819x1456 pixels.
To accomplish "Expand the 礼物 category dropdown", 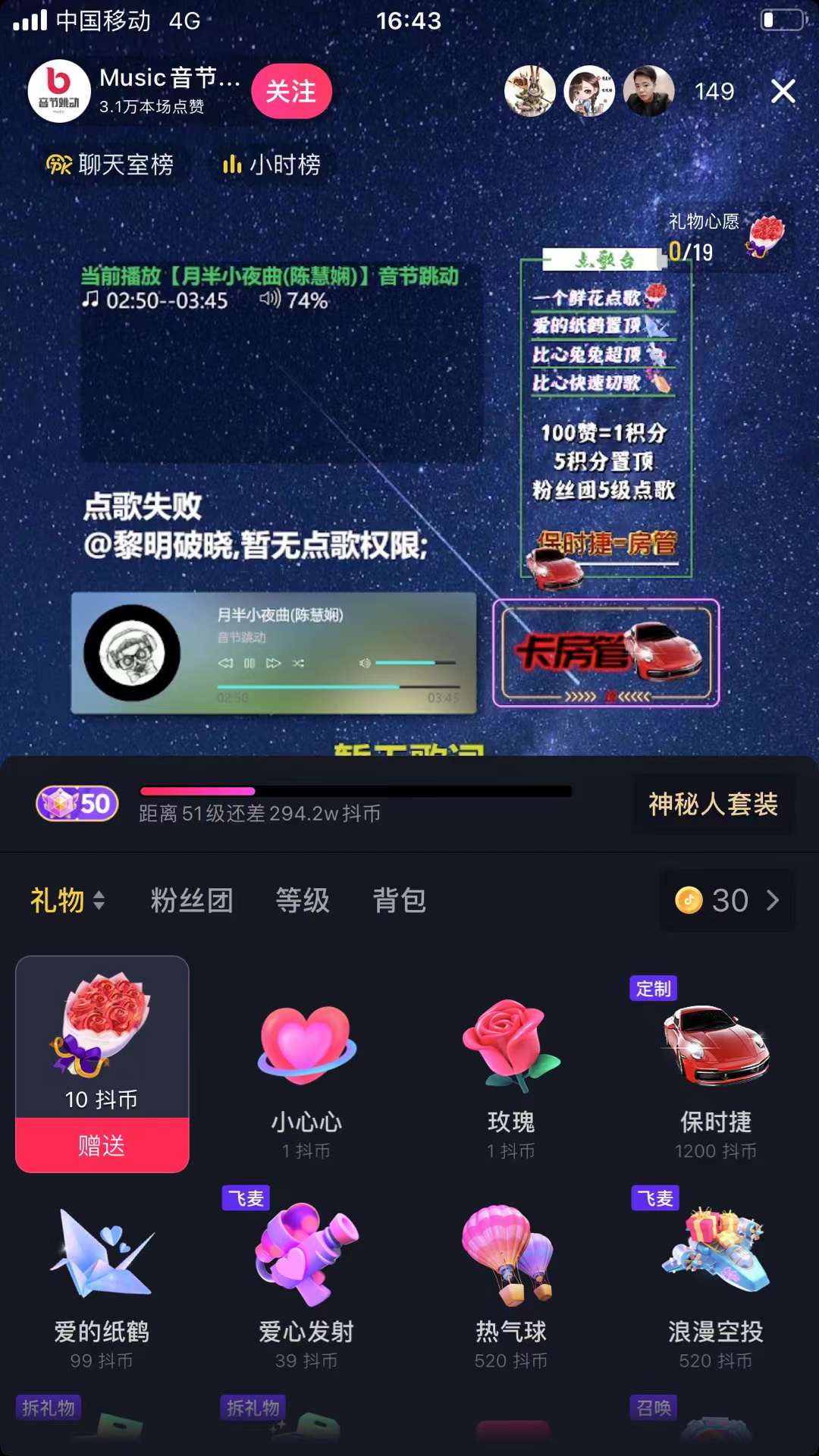I will (67, 901).
